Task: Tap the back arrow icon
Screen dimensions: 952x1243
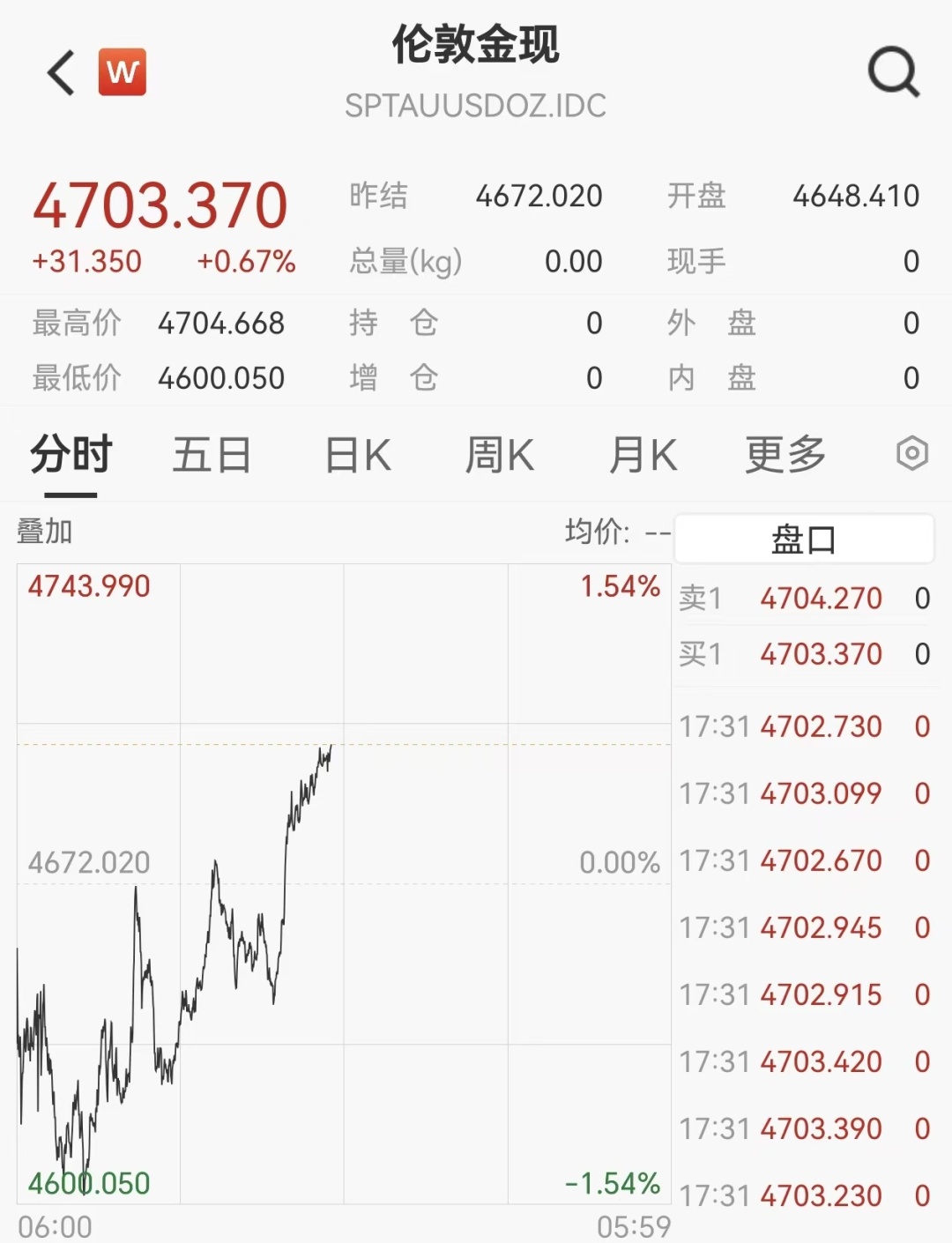Action: (x=58, y=72)
